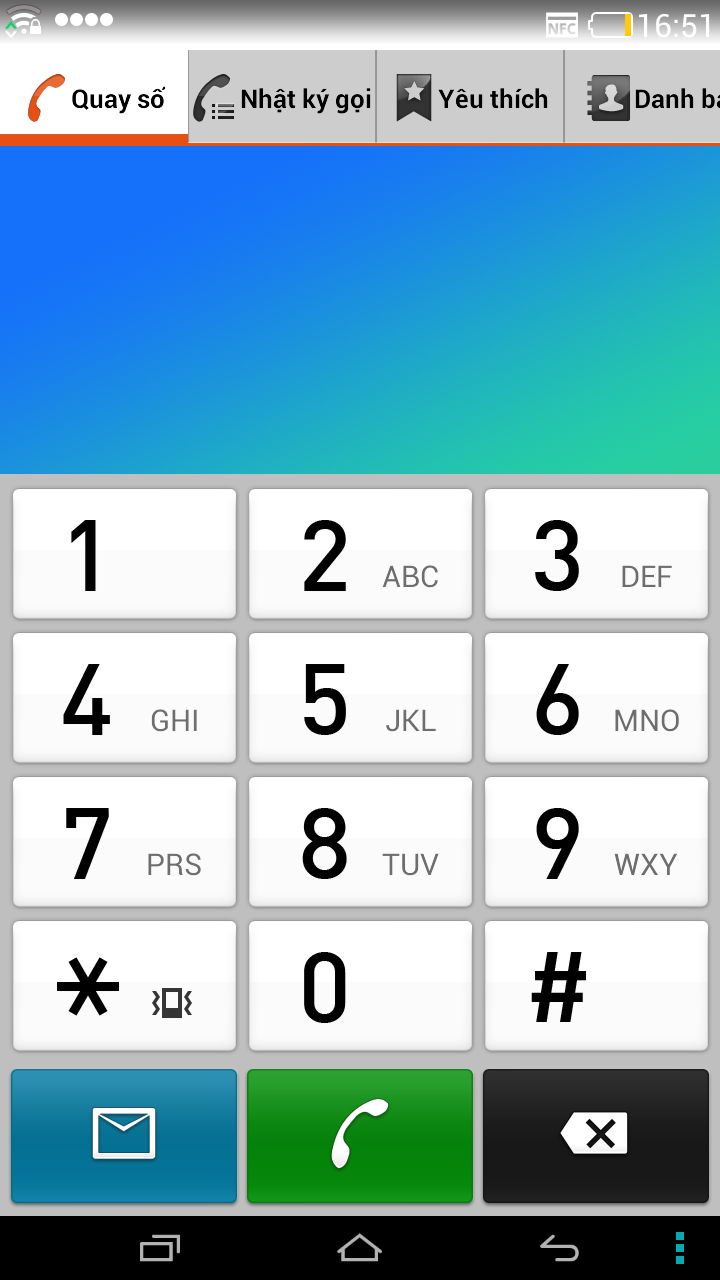Screen dimensions: 720x1280
Task: Open messaging with the envelope button
Action: [x=124, y=1136]
